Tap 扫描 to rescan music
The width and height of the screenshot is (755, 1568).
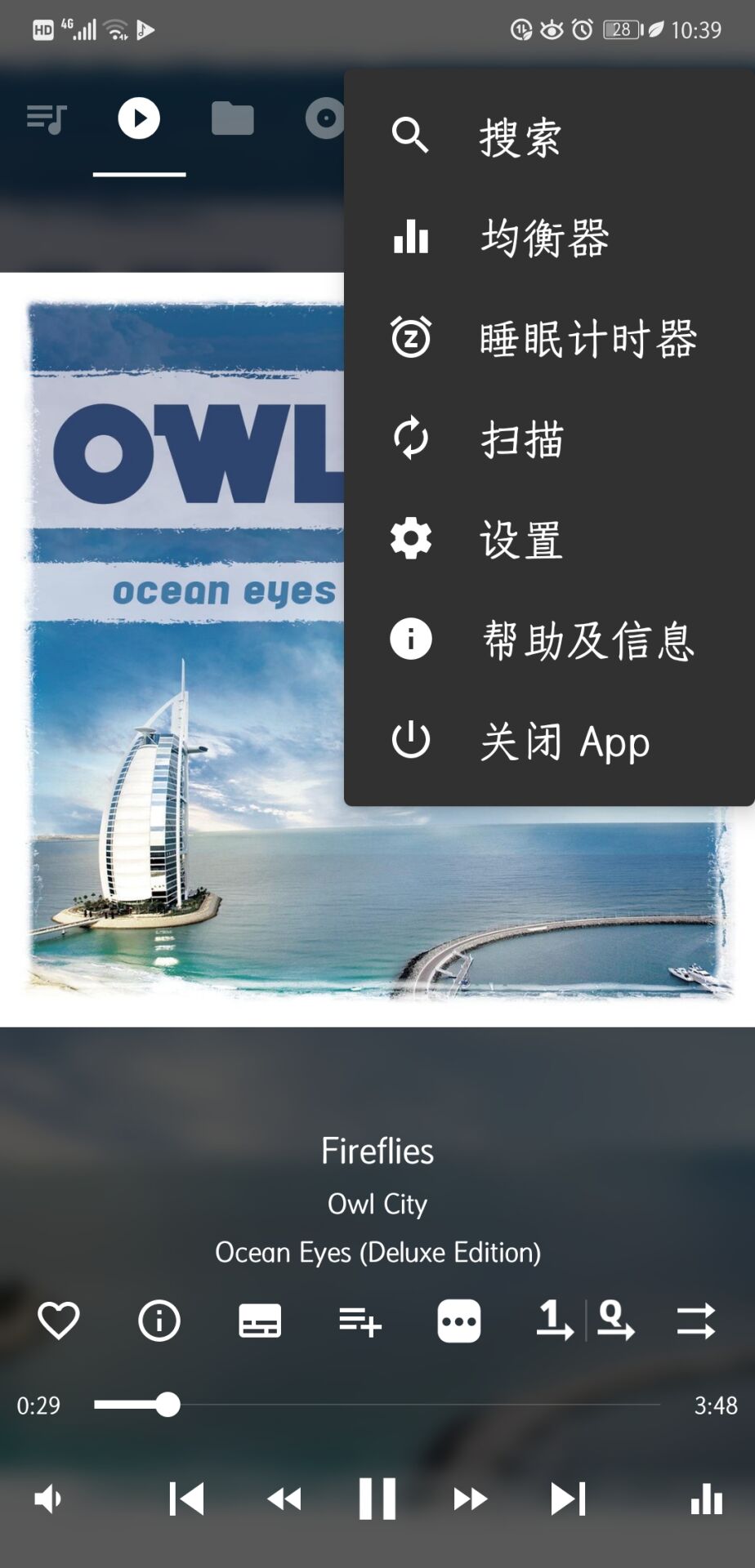coord(521,439)
